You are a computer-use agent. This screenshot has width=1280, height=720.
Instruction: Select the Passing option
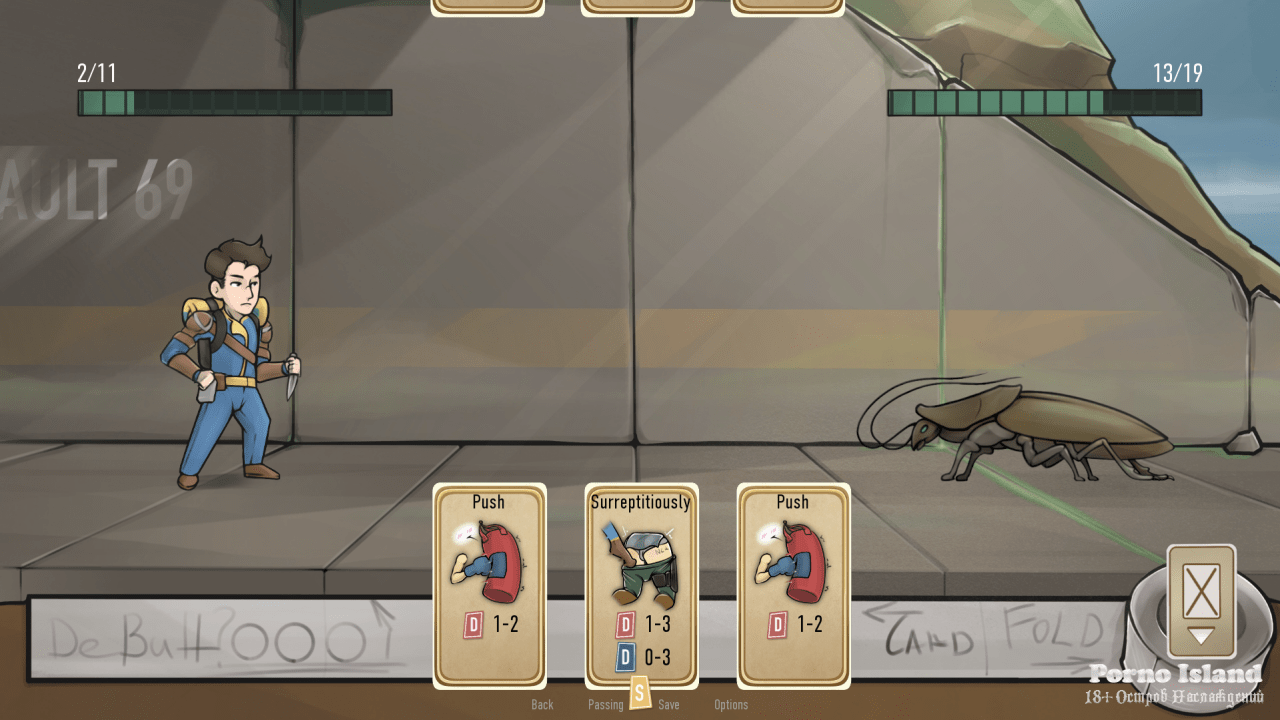tap(605, 705)
